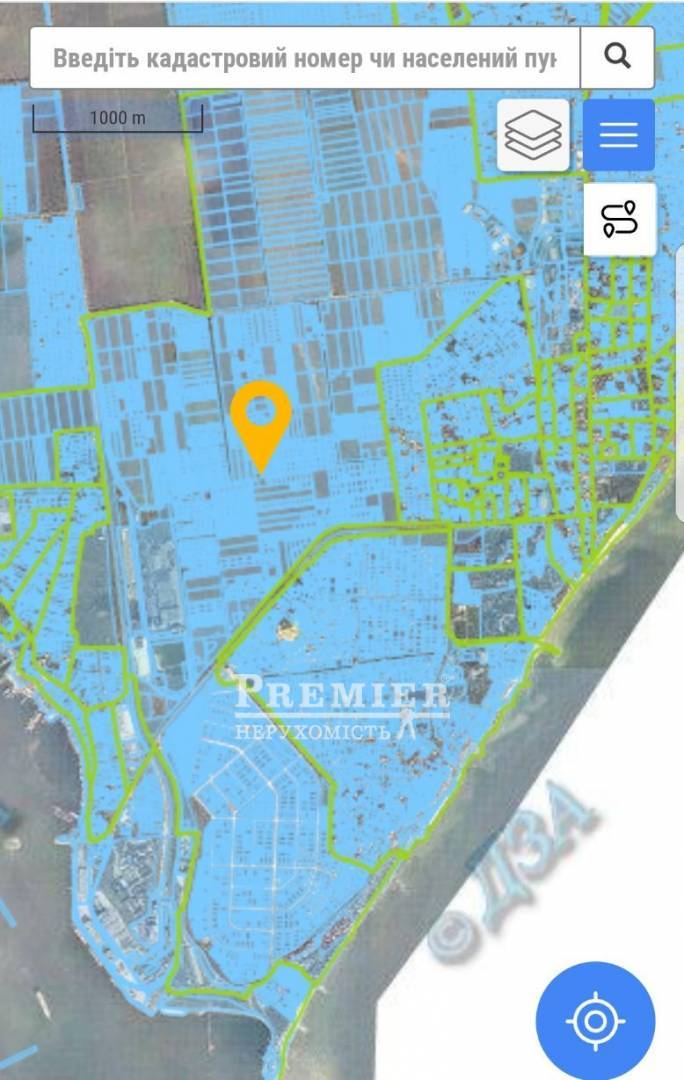The width and height of the screenshot is (684, 1080).
Task: Open the route measurement tool
Action: [619, 219]
